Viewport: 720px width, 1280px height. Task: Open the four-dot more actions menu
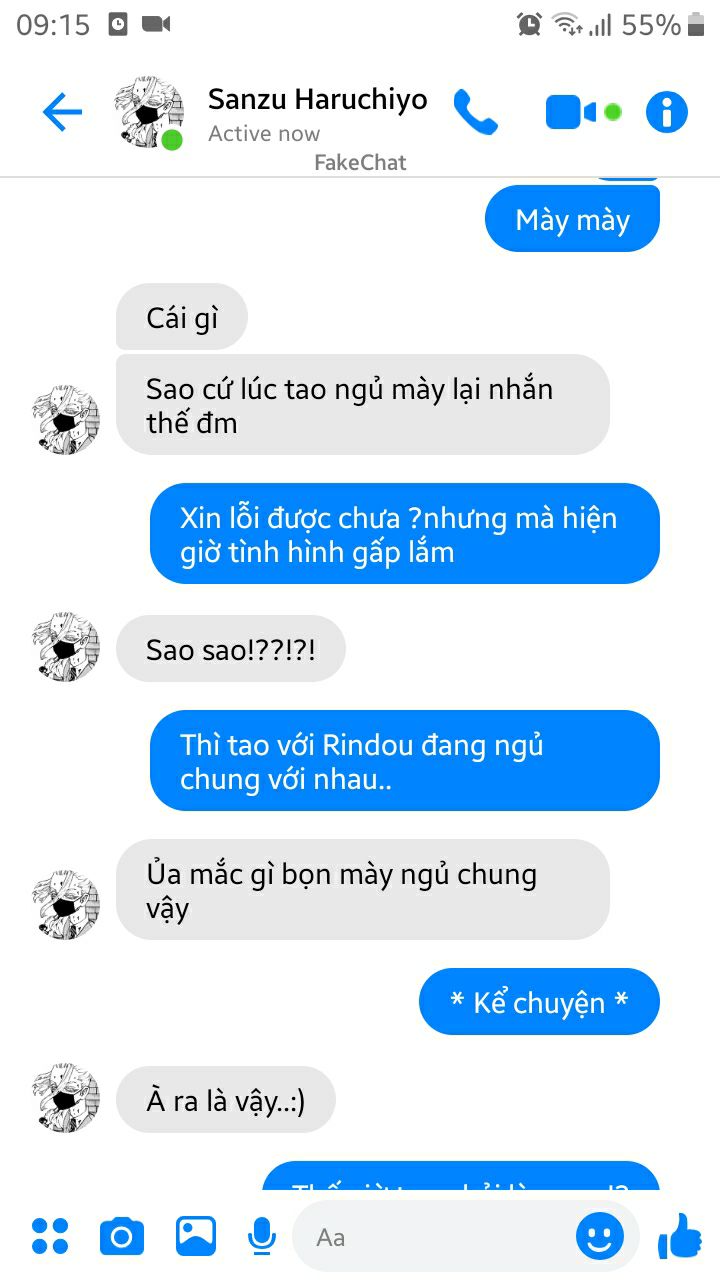coord(50,1237)
